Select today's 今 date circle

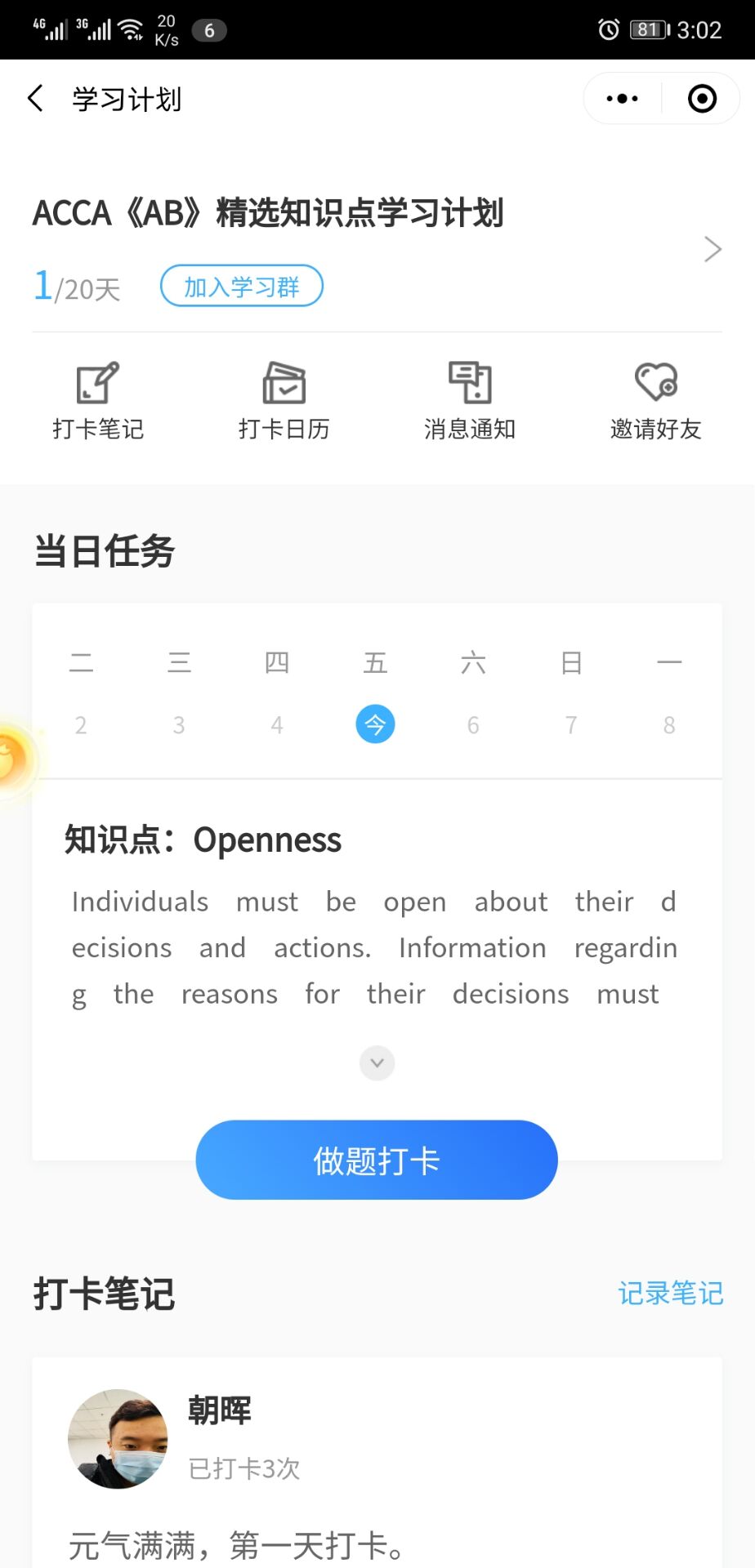click(375, 724)
